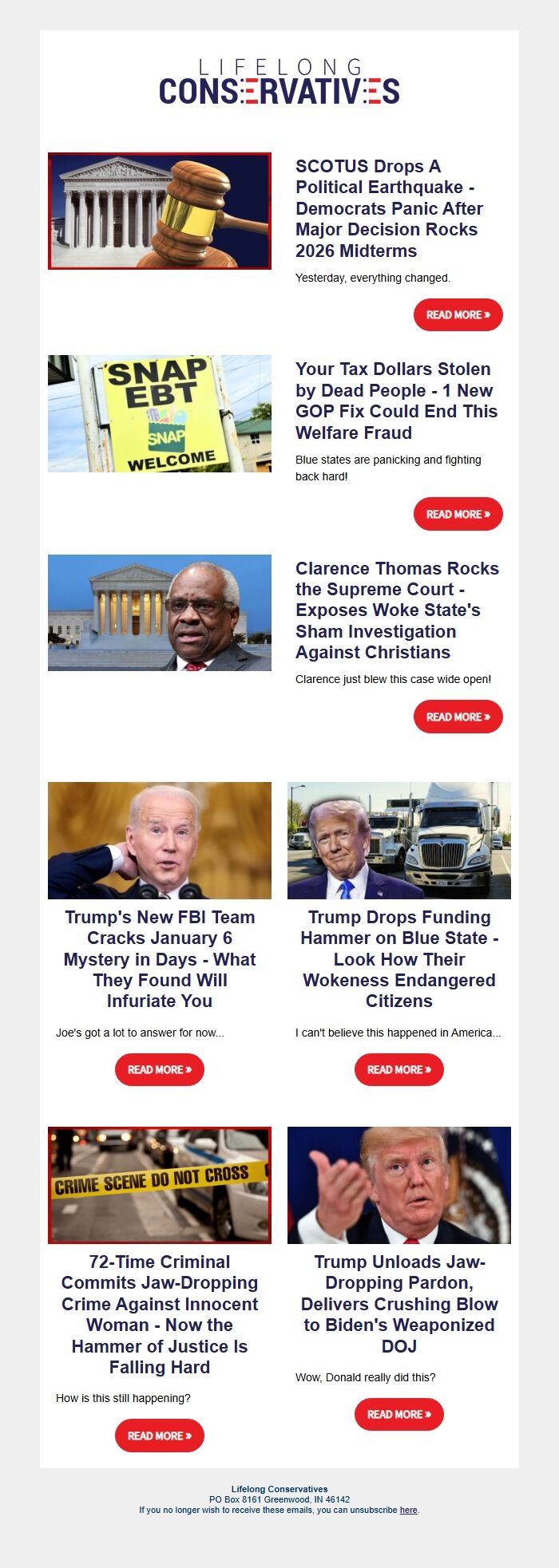Read more on Trump Drops Funding Hammer
This screenshot has width=559, height=1568.
(x=398, y=1069)
